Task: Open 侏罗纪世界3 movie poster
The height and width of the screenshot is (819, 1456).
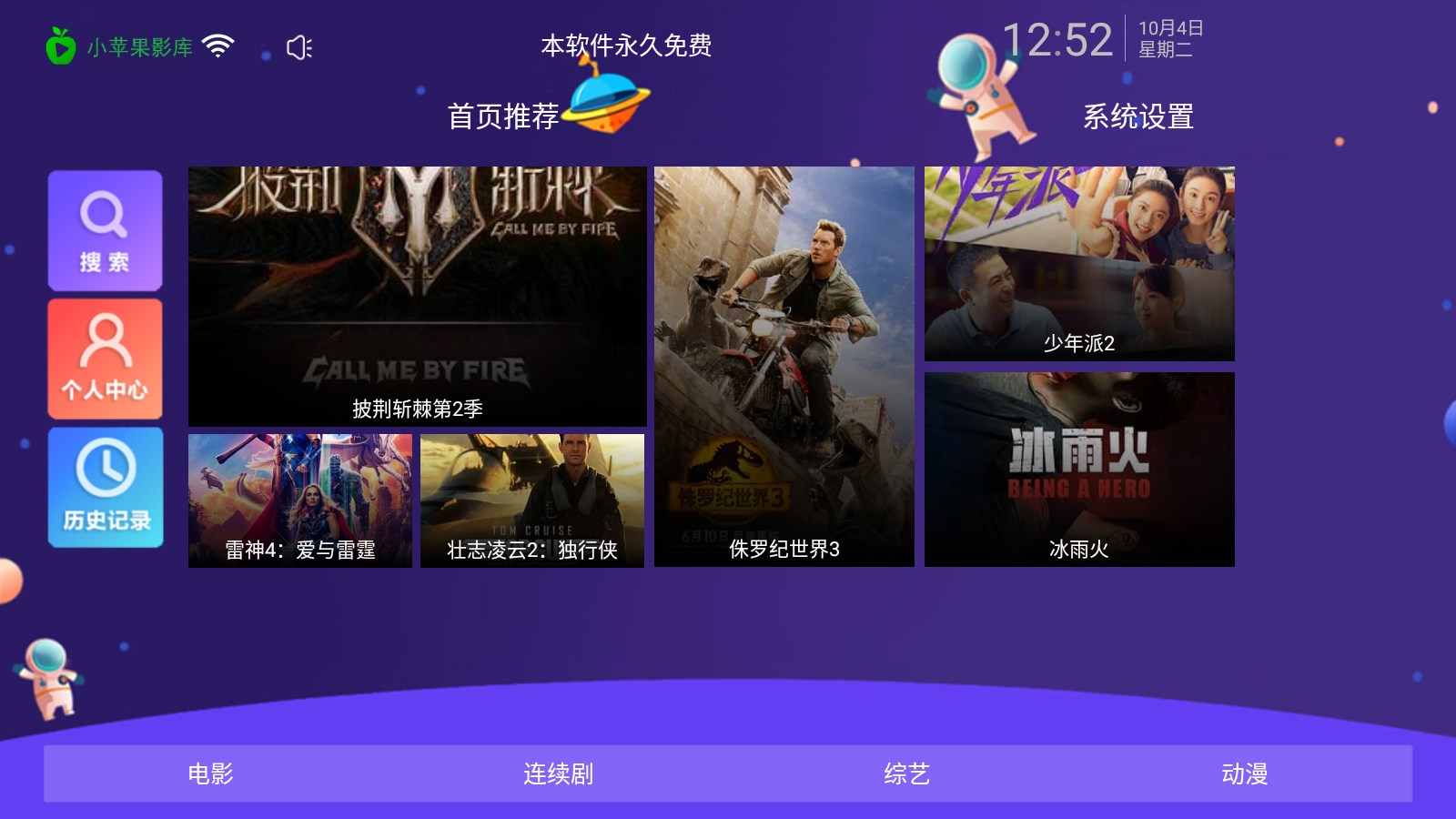Action: [784, 366]
